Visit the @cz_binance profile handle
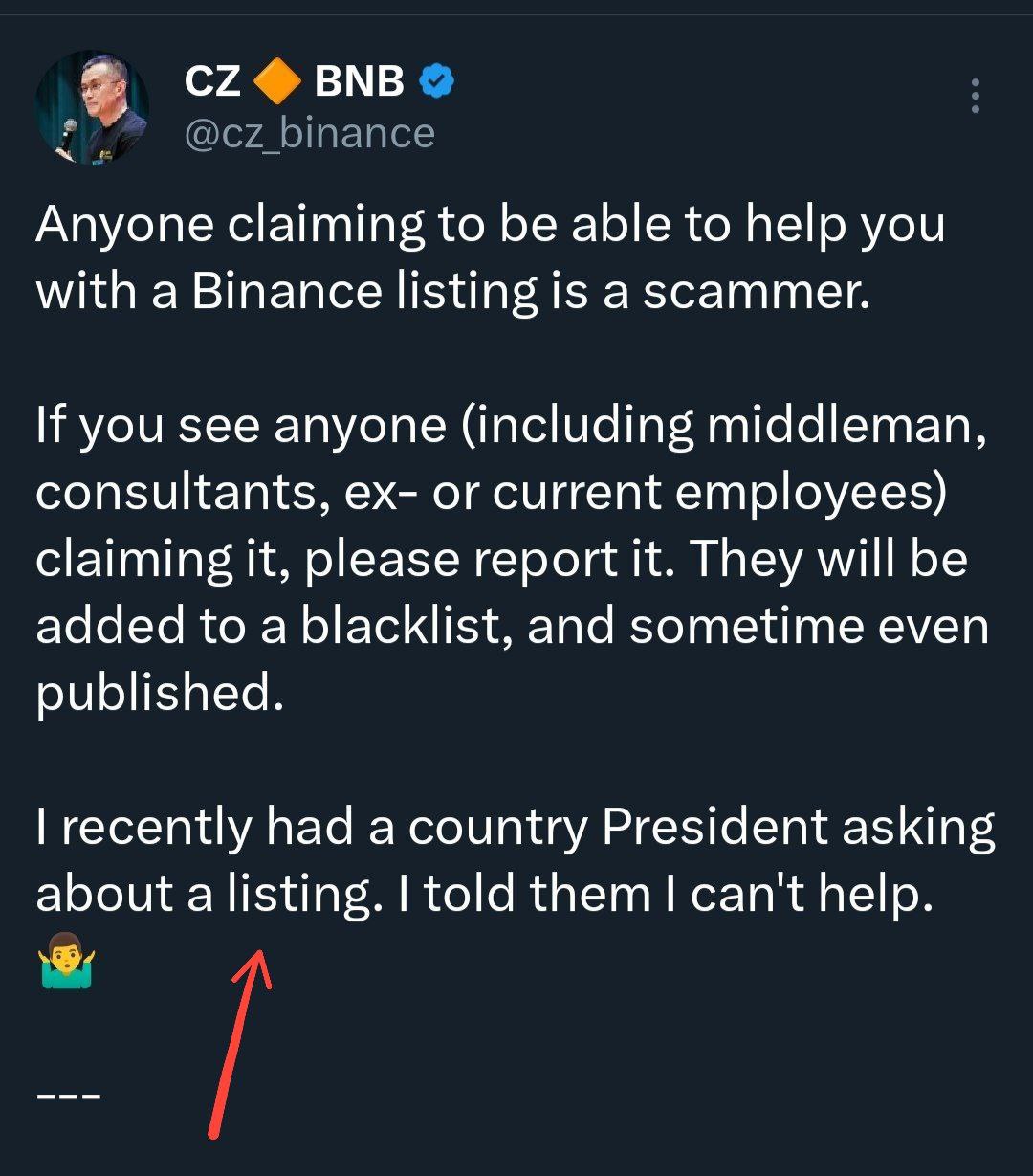Viewport: 1033px width, 1176px height. (309, 133)
